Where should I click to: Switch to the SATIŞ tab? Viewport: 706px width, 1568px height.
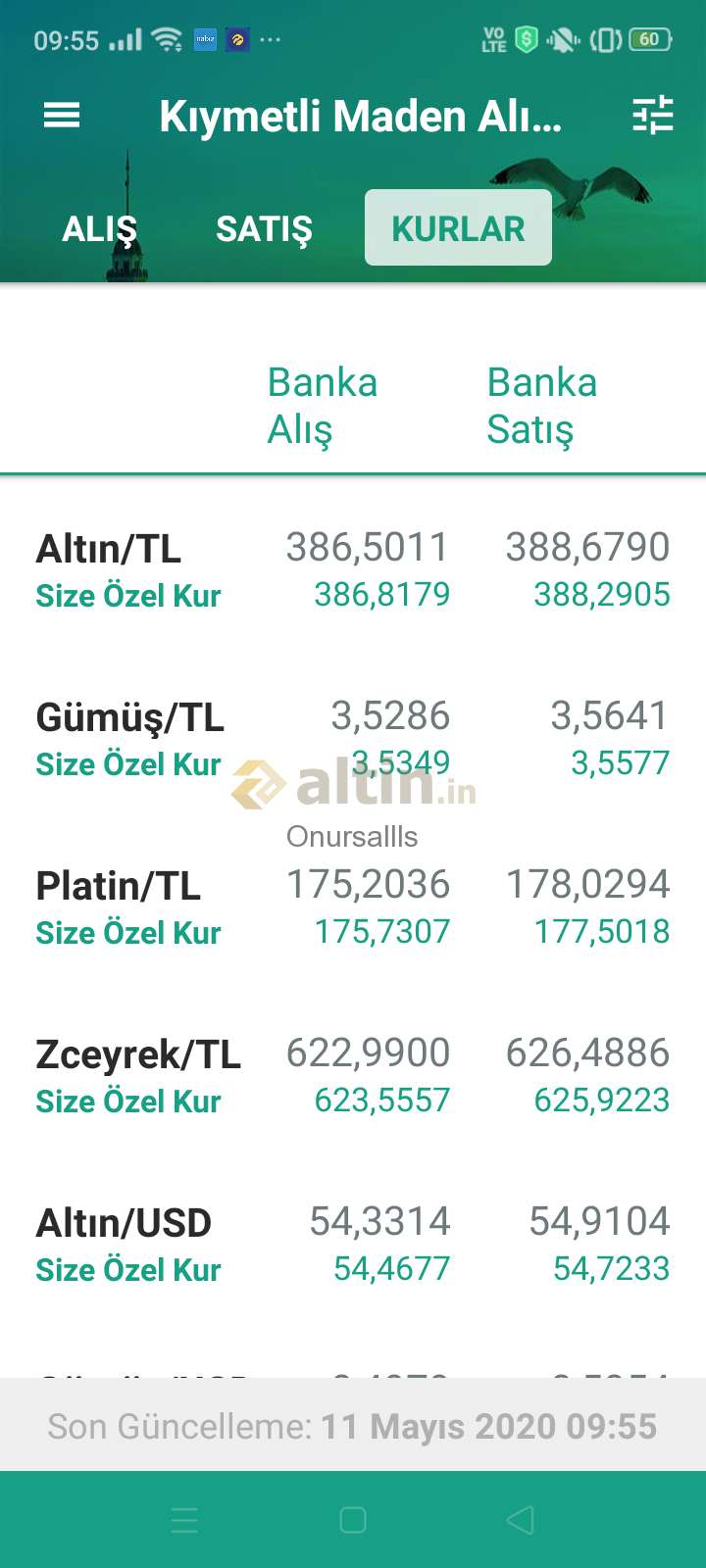[x=264, y=228]
